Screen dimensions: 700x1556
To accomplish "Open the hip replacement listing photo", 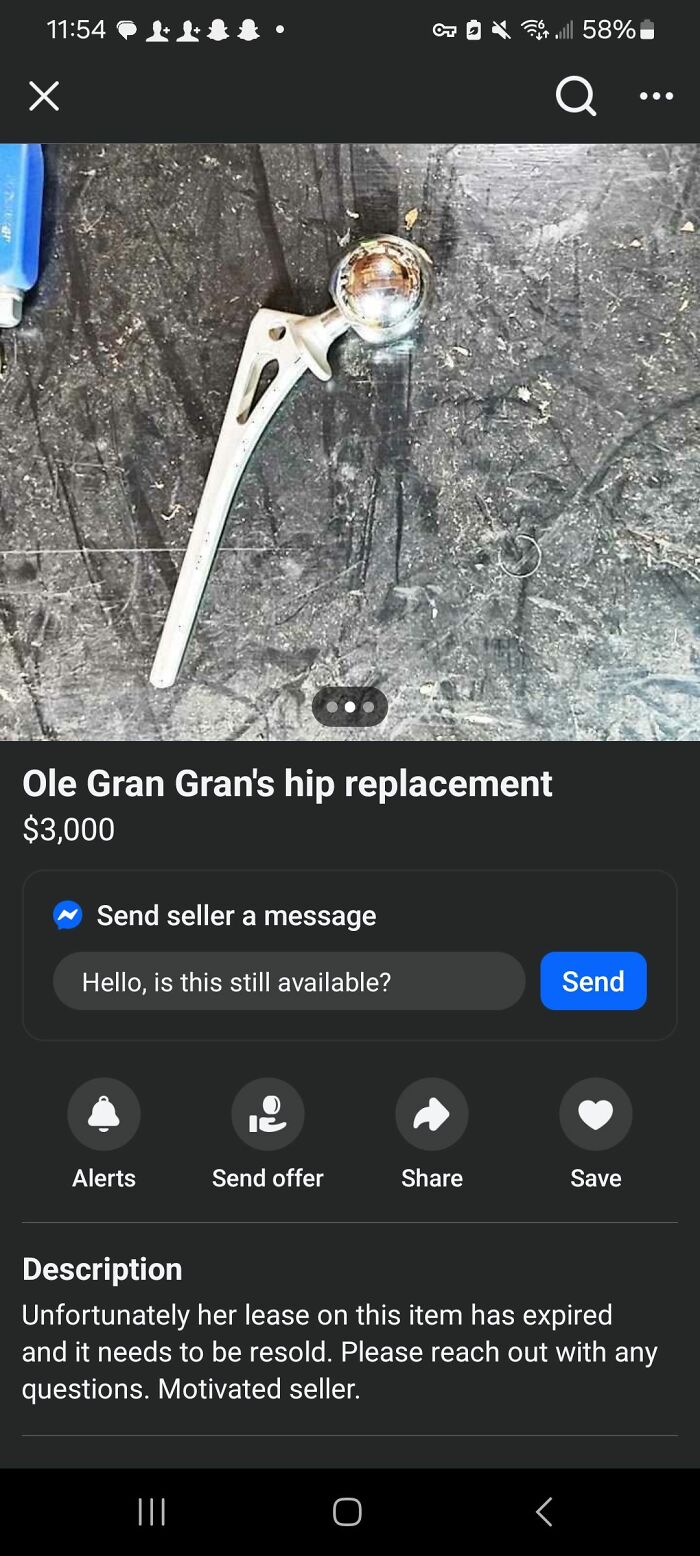I will [x=350, y=440].
